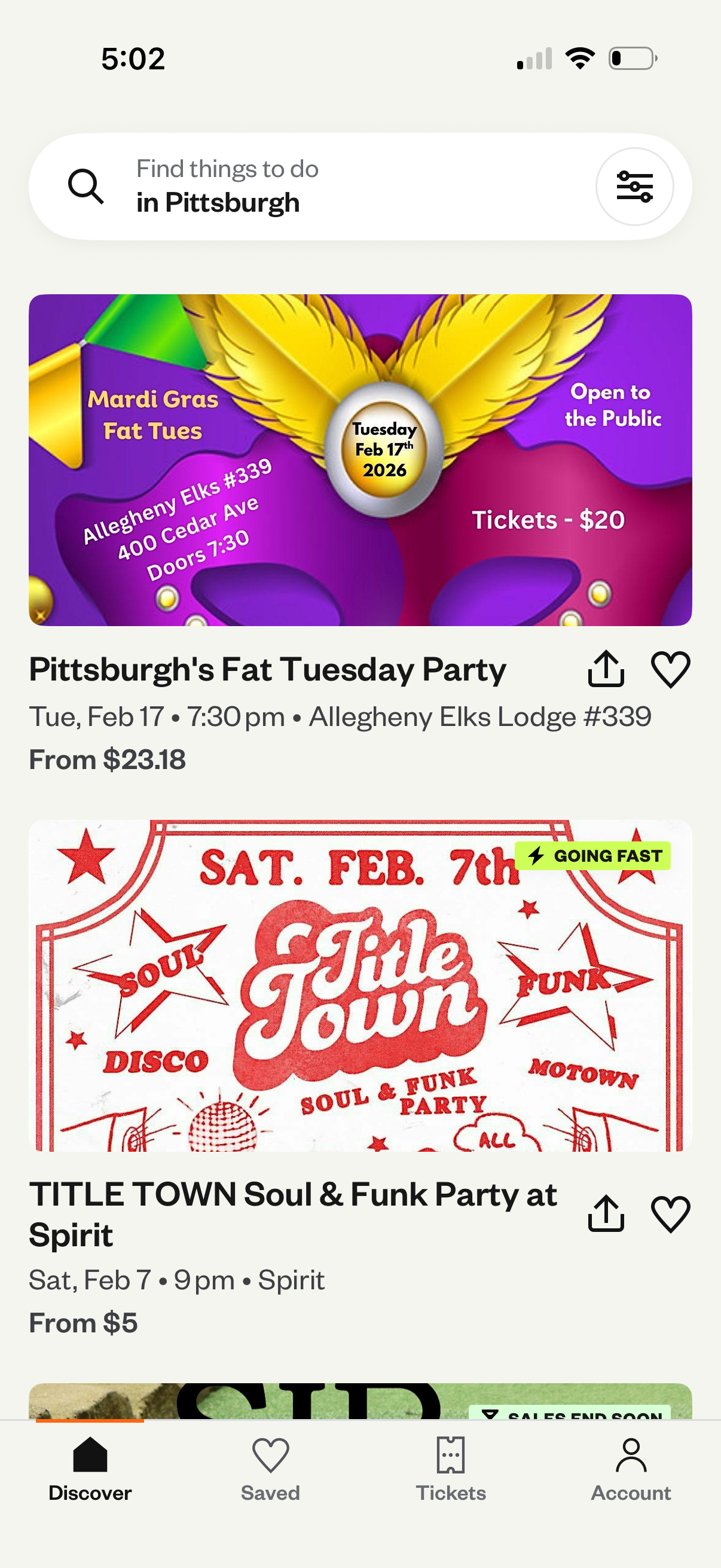Image resolution: width=721 pixels, height=1568 pixels.
Task: Tap the GOING FAST badge
Action: click(595, 856)
